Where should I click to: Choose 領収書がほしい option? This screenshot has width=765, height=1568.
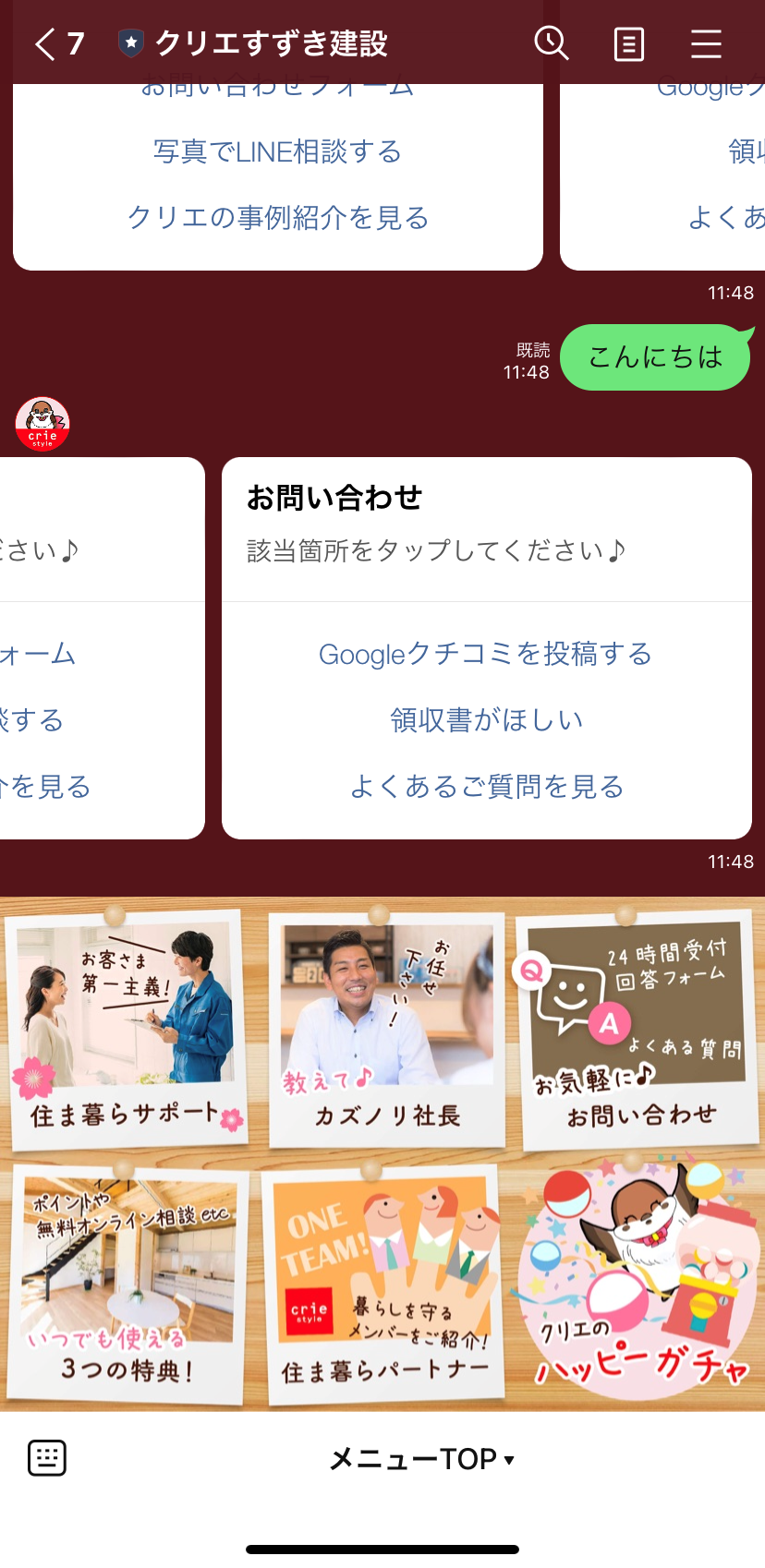point(487,720)
